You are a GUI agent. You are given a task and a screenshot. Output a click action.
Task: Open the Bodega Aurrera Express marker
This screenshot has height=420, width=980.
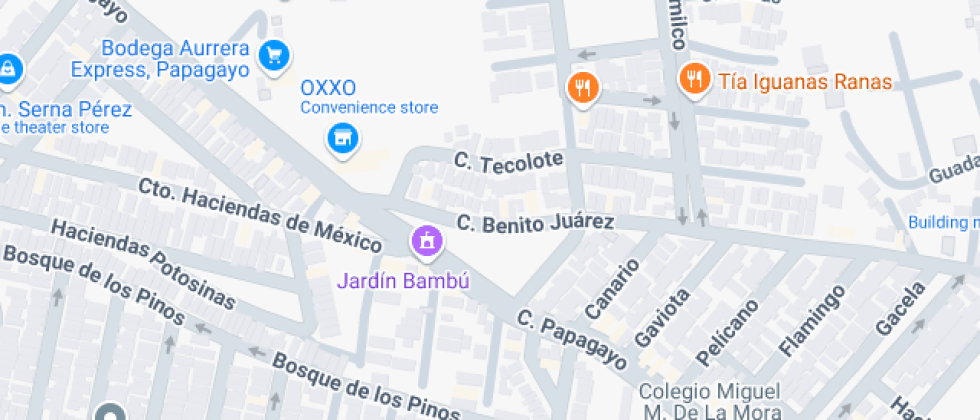pyautogui.click(x=272, y=55)
